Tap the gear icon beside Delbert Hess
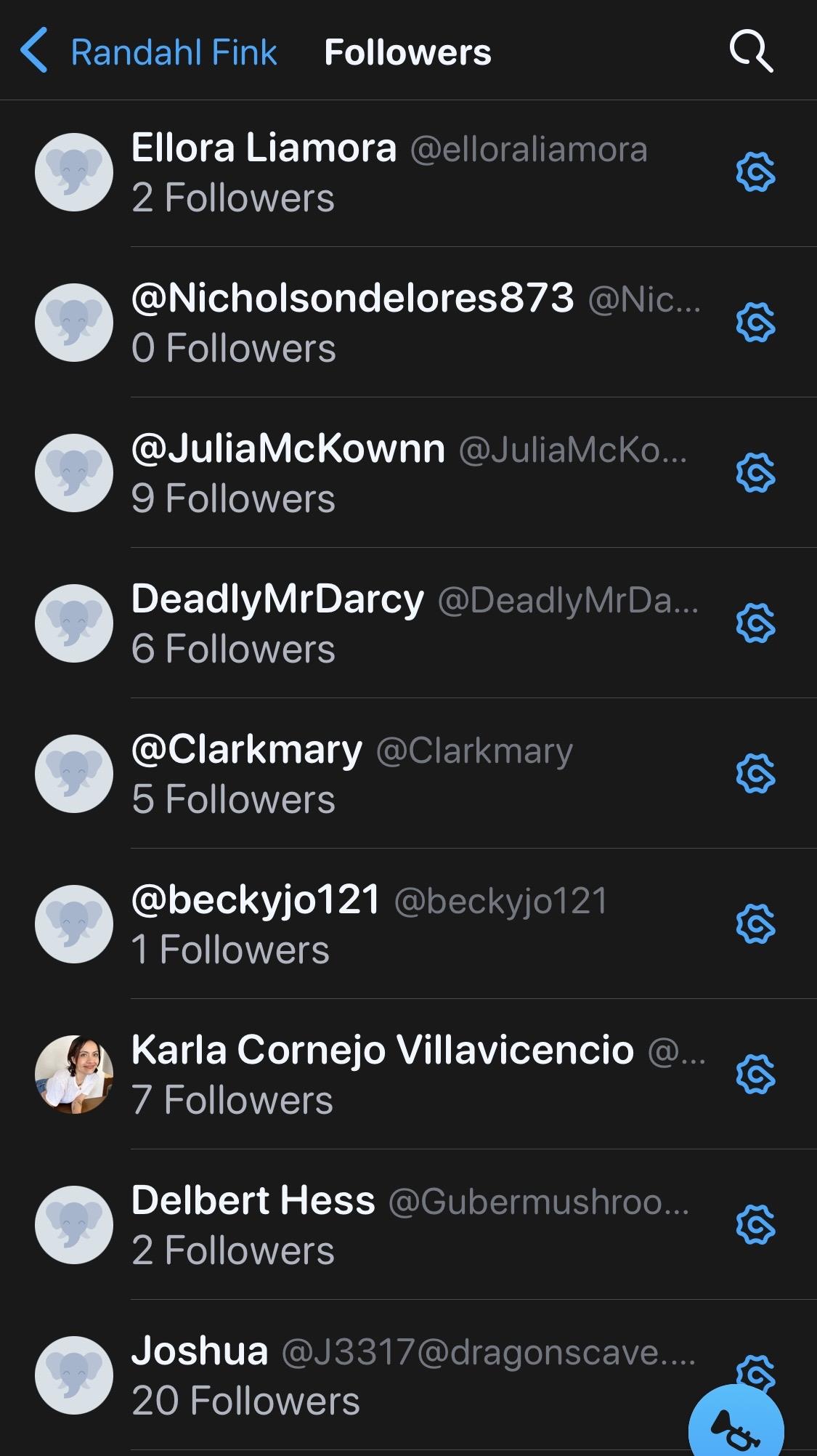The image size is (817, 1456). (x=755, y=1225)
